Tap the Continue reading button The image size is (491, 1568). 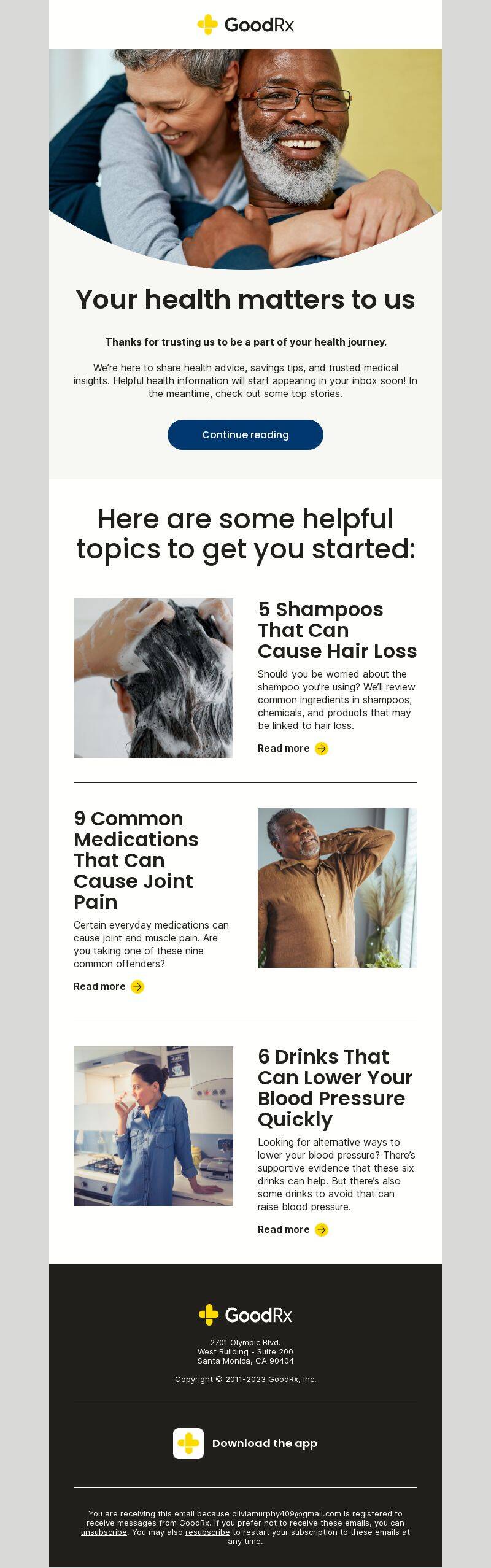pyautogui.click(x=245, y=434)
